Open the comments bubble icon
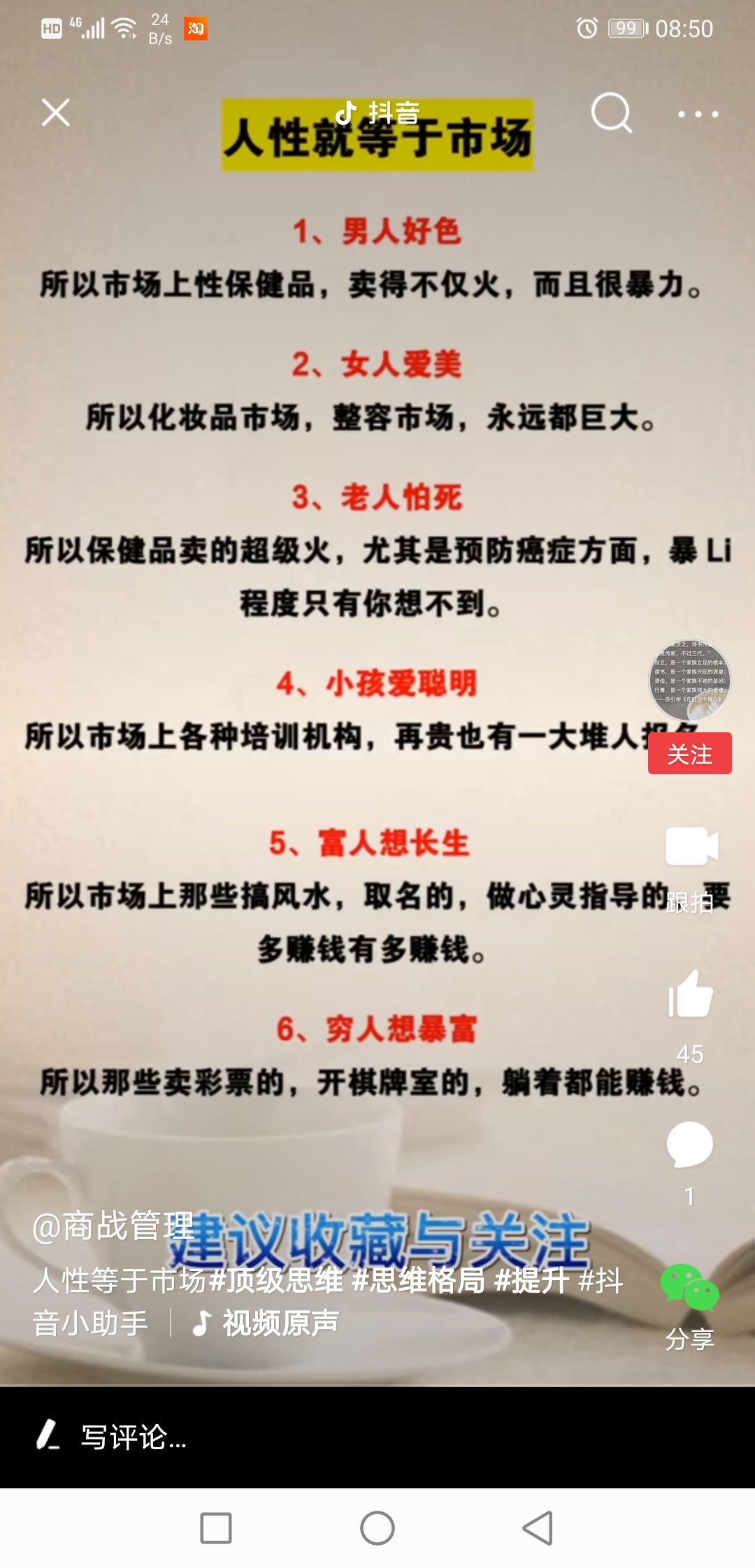Screen dimensions: 755x1568 tap(689, 1145)
